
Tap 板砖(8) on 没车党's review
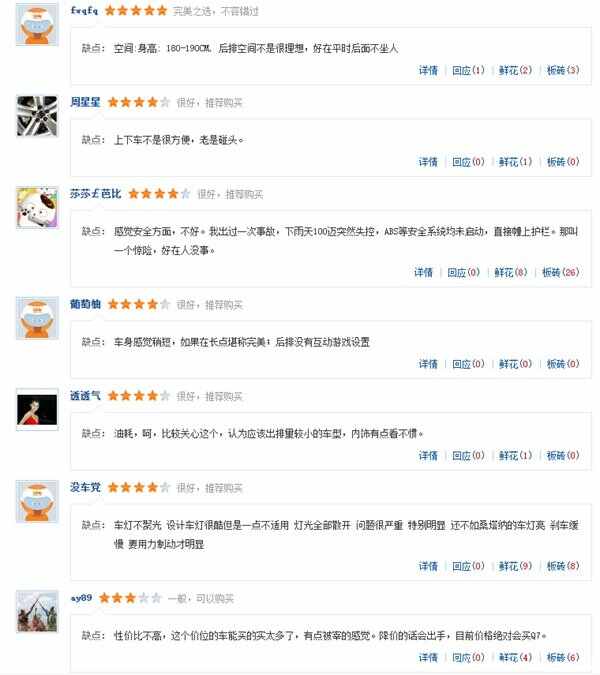pos(562,566)
